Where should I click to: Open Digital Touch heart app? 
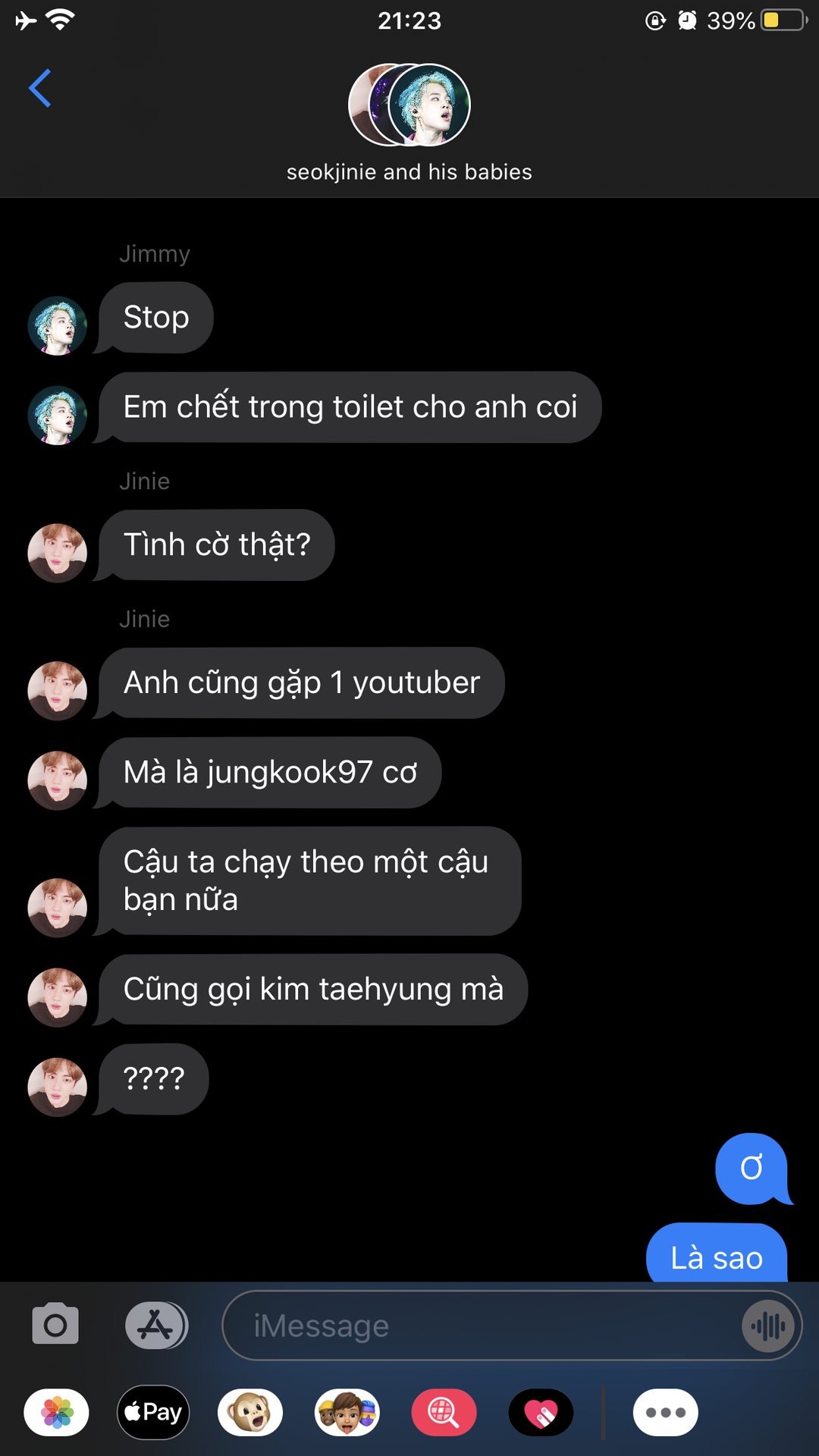[x=541, y=1412]
